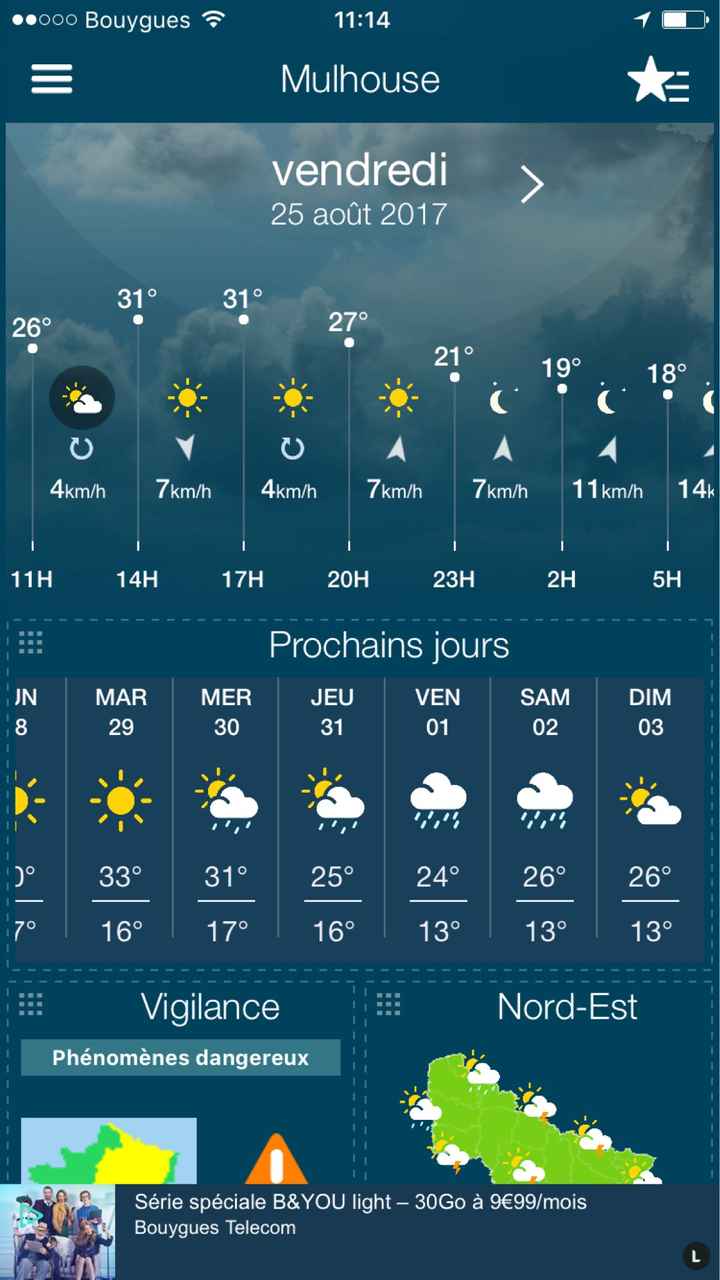The image size is (720, 1280).
Task: Click the variable wind icon under 11H
Action: coord(82,449)
